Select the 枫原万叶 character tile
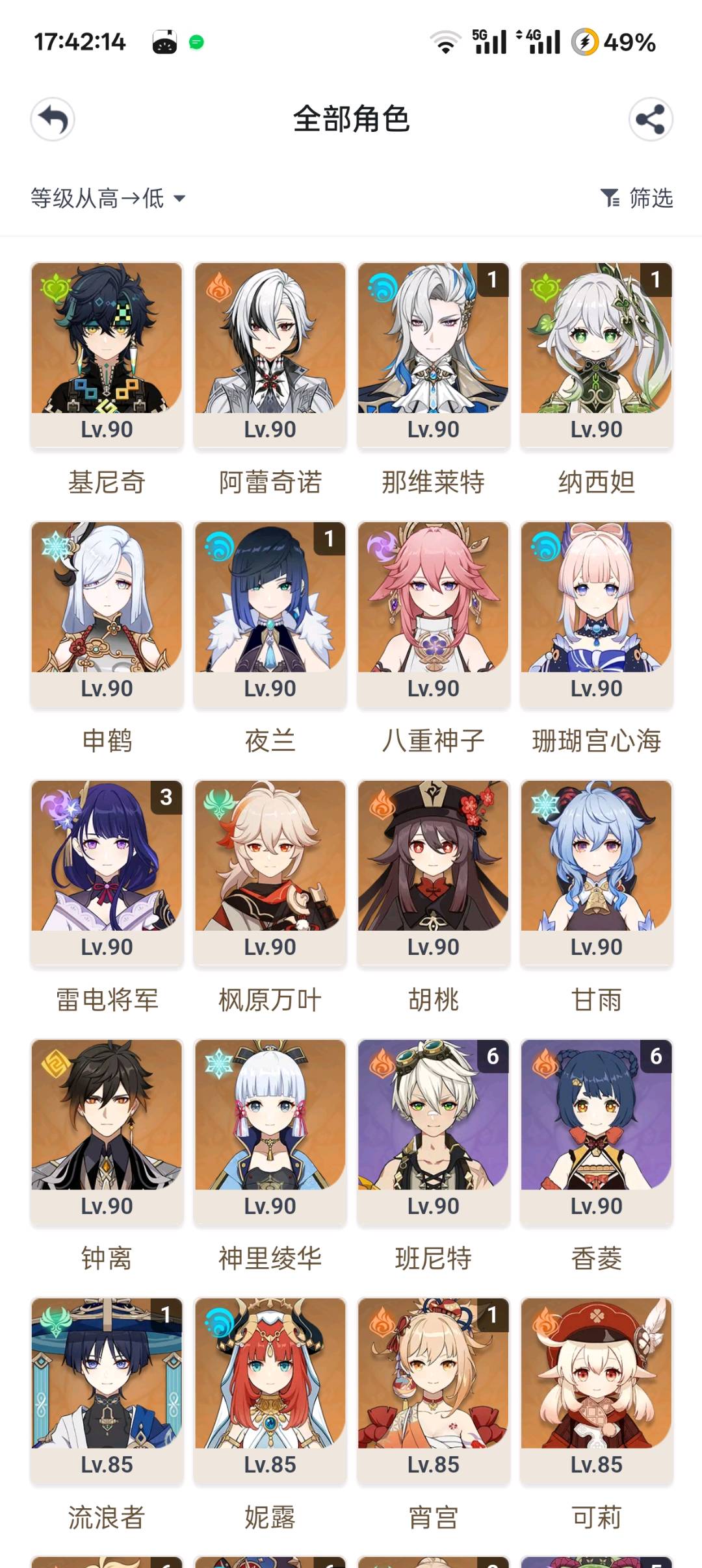 coord(270,872)
